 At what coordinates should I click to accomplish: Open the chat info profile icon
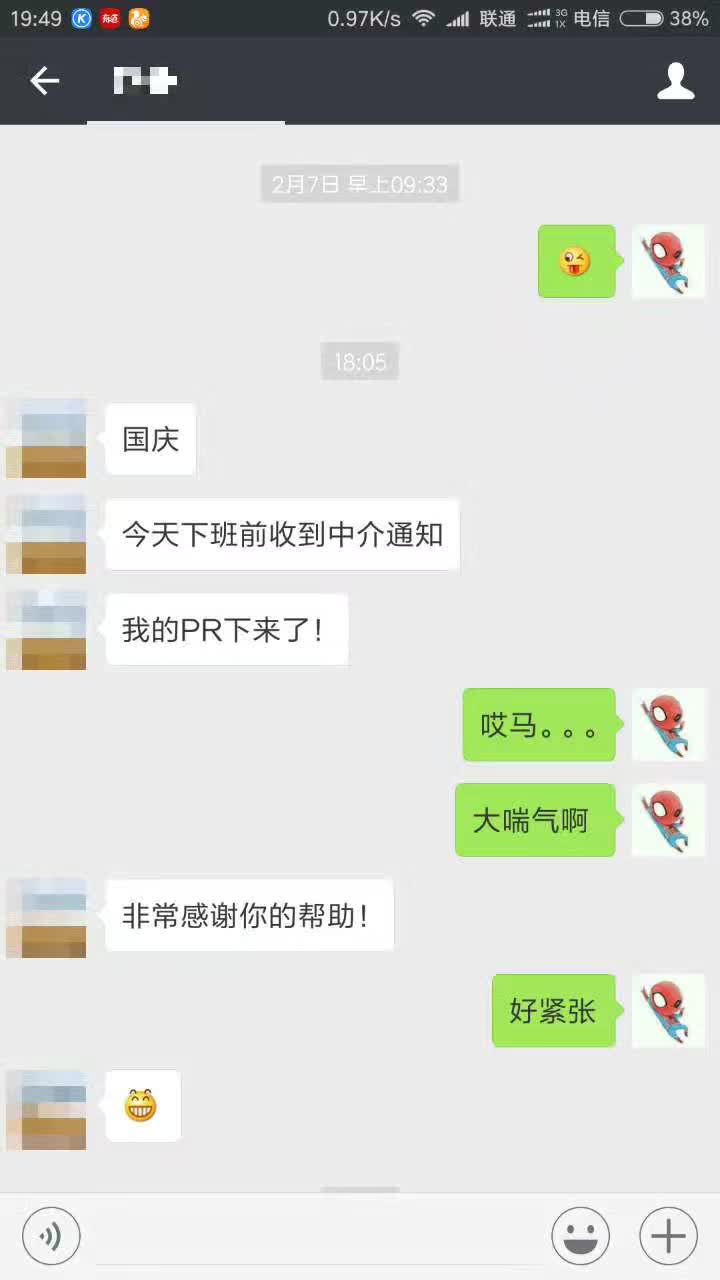(675, 81)
